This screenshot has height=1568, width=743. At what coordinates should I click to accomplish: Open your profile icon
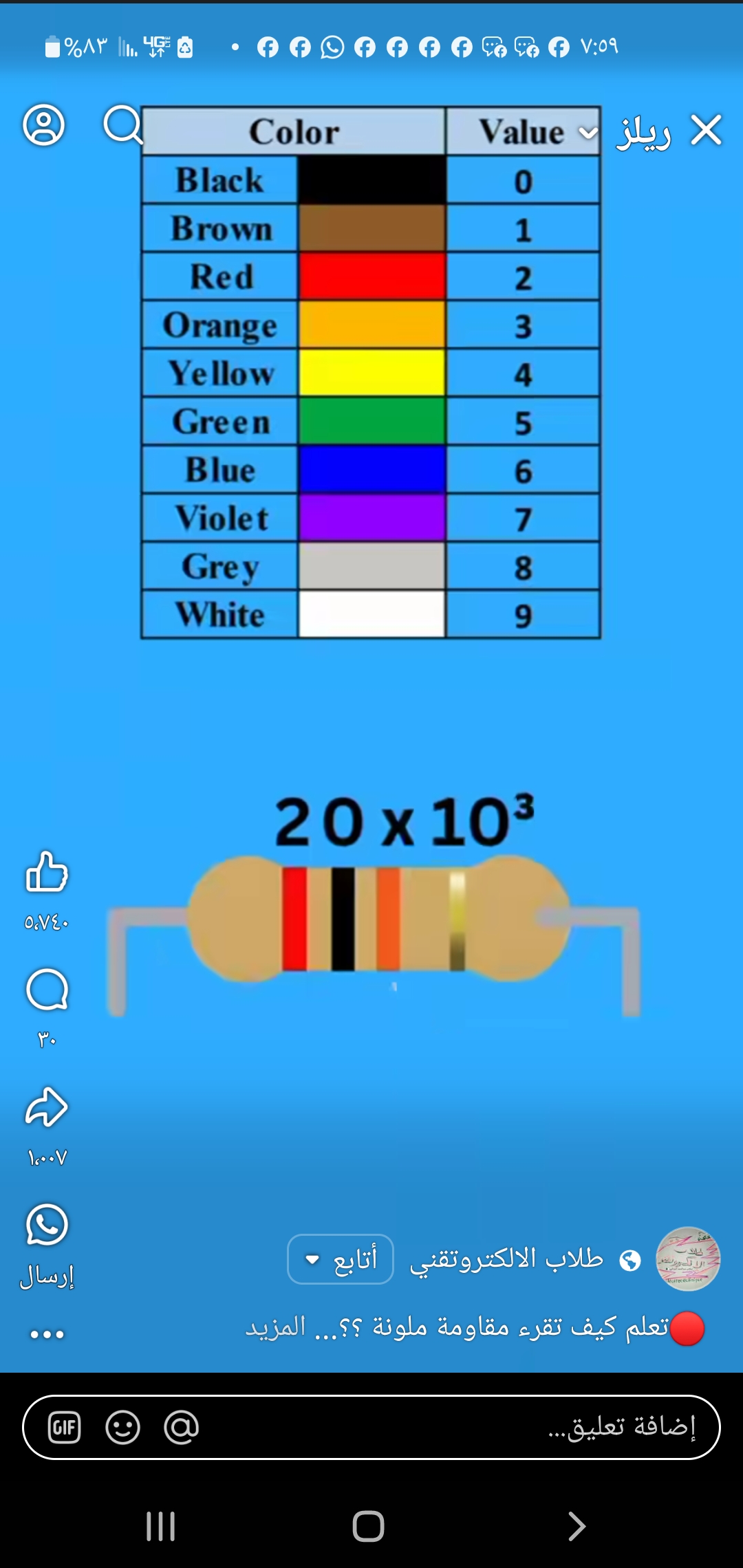coord(44,125)
